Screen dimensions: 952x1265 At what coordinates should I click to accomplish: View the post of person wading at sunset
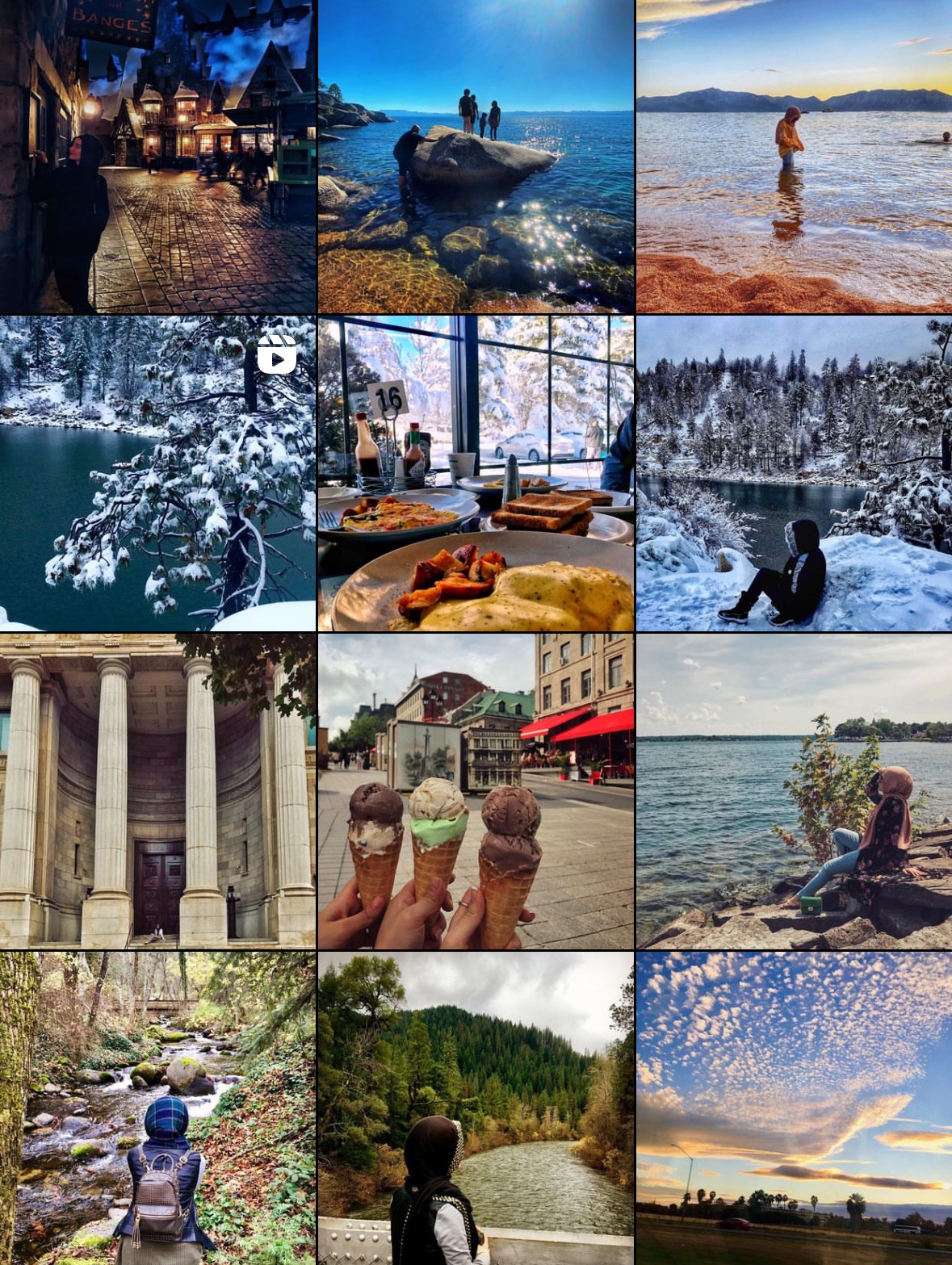(794, 157)
